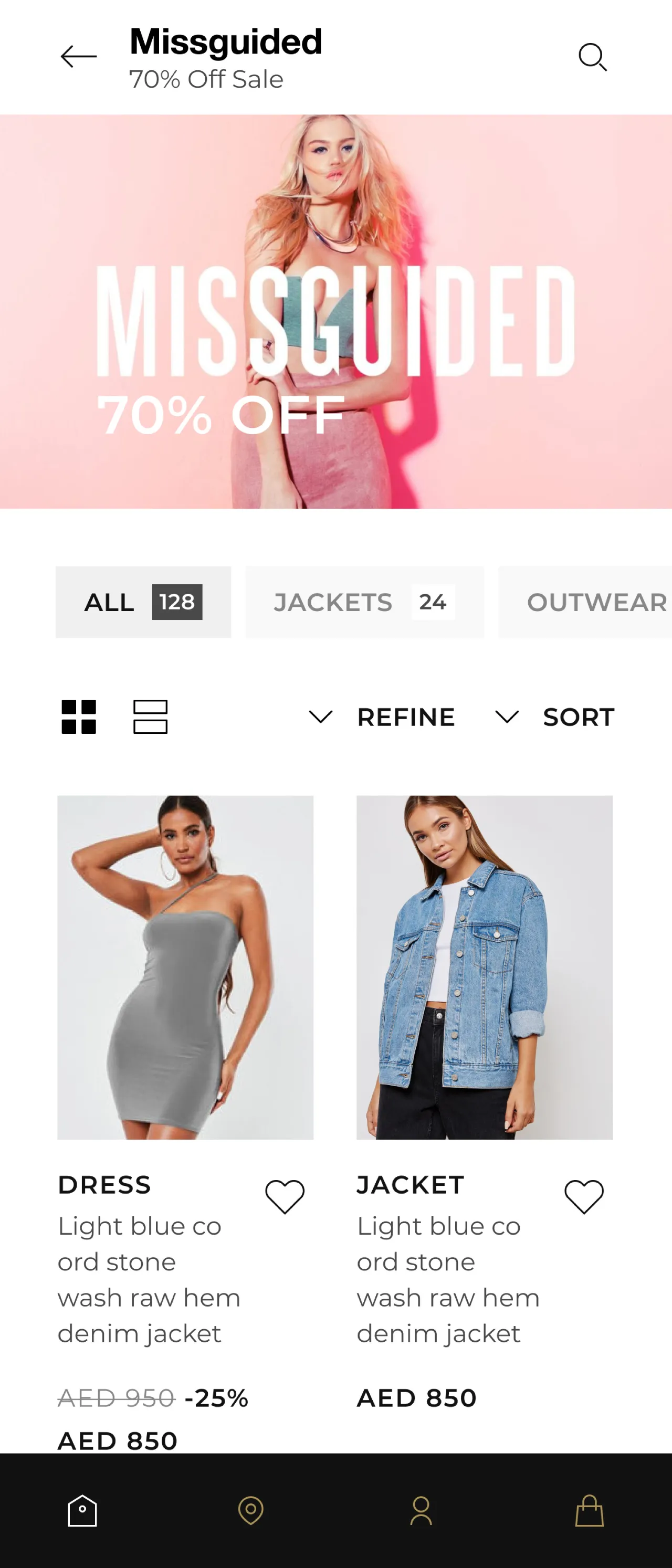Image resolution: width=672 pixels, height=1568 pixels.
Task: Add the DRESS to wishlist
Action: coord(284,1196)
